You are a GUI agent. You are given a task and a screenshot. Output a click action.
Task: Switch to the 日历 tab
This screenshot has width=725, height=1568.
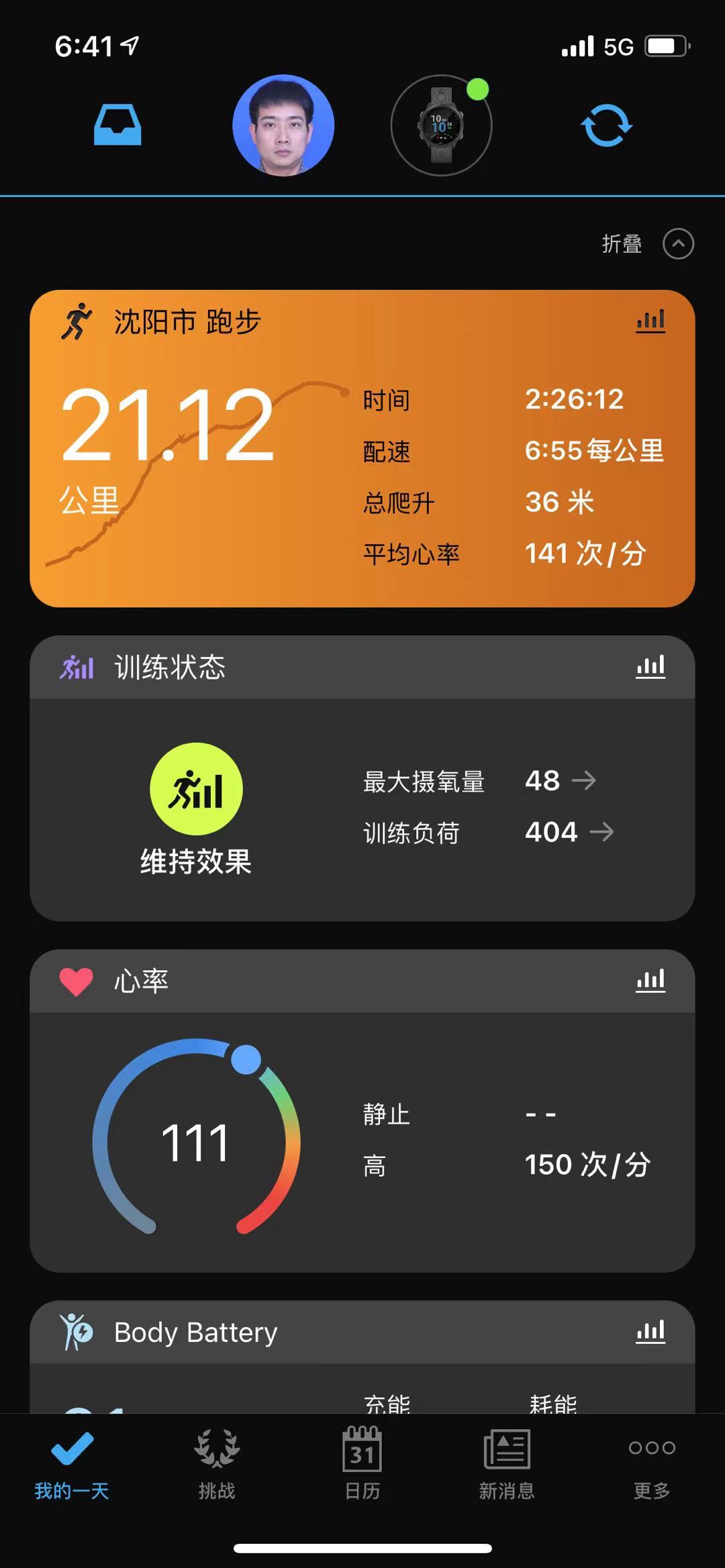tap(362, 1463)
